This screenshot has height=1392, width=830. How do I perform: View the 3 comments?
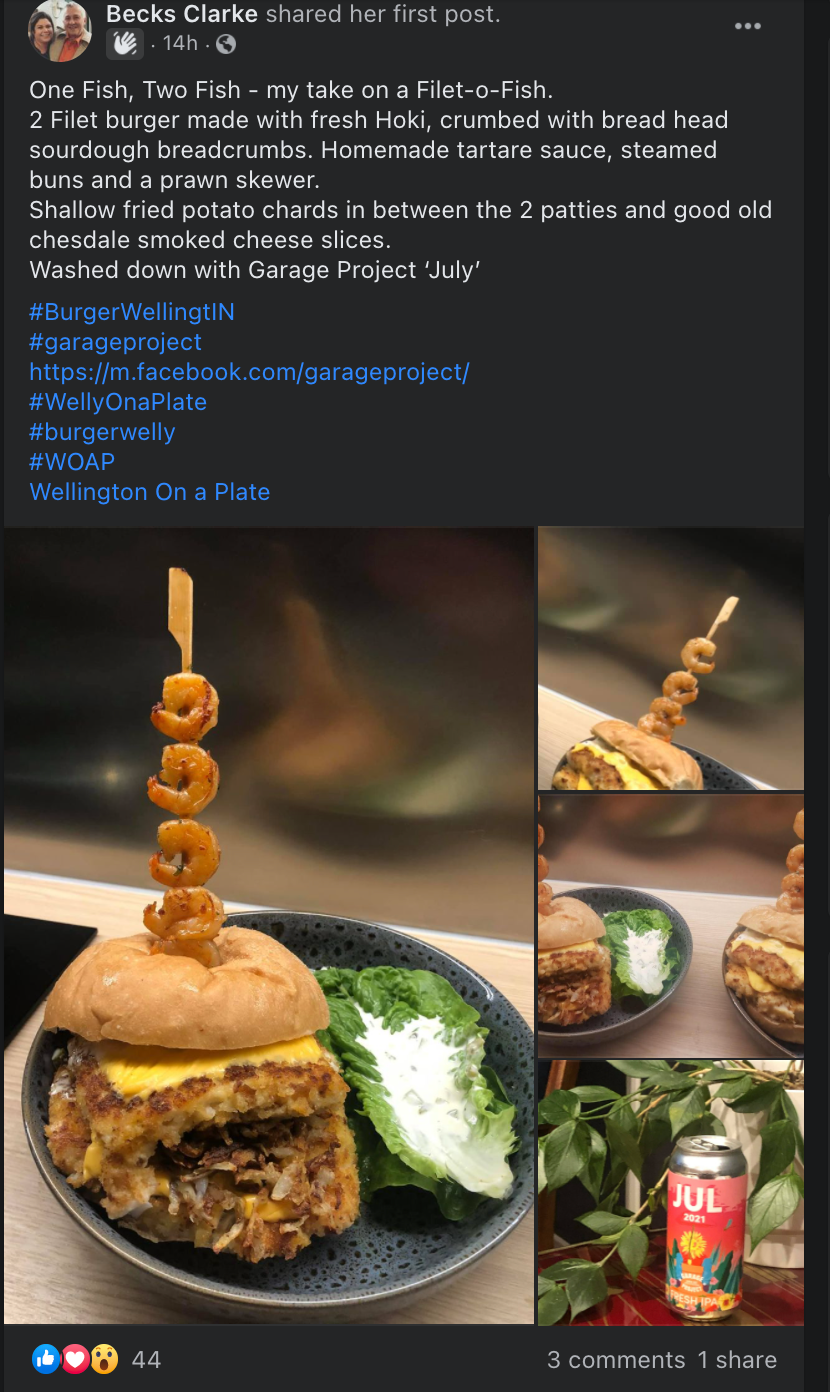[615, 1360]
